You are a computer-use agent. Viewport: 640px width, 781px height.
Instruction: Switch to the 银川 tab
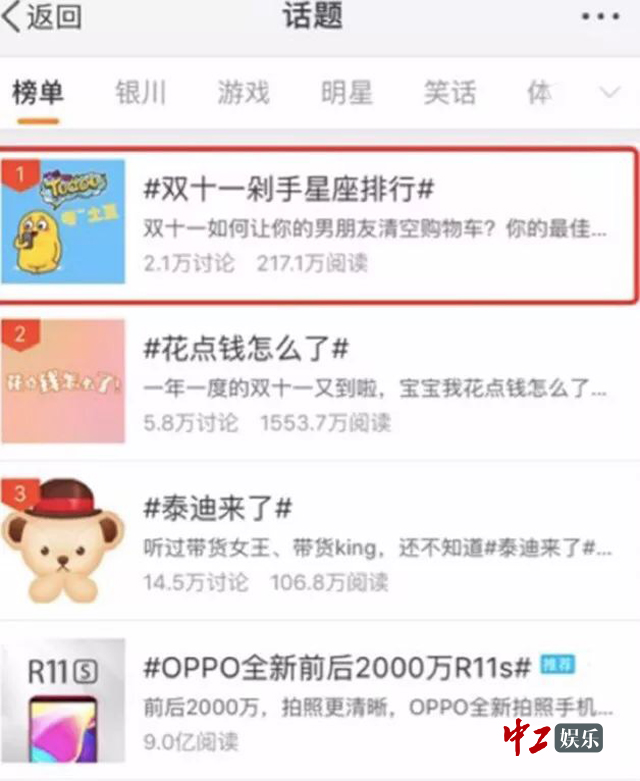coord(141,93)
